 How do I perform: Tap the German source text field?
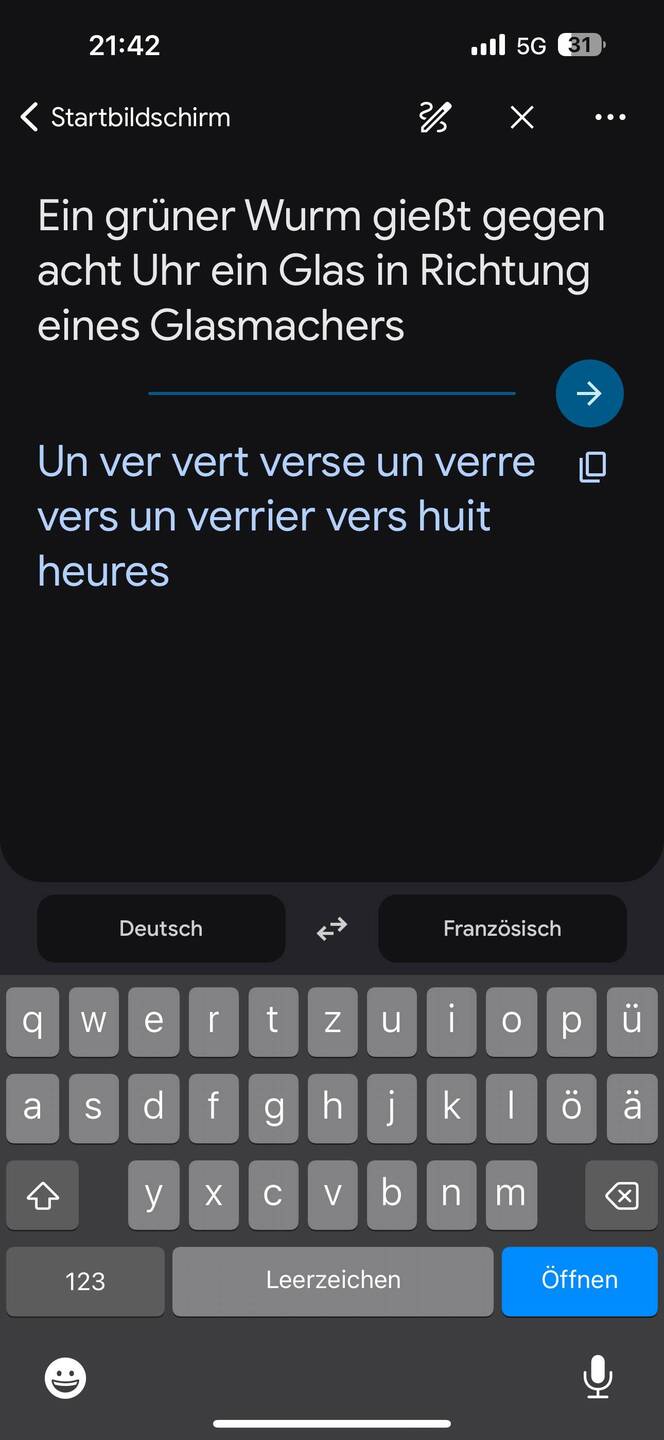pyautogui.click(x=320, y=271)
